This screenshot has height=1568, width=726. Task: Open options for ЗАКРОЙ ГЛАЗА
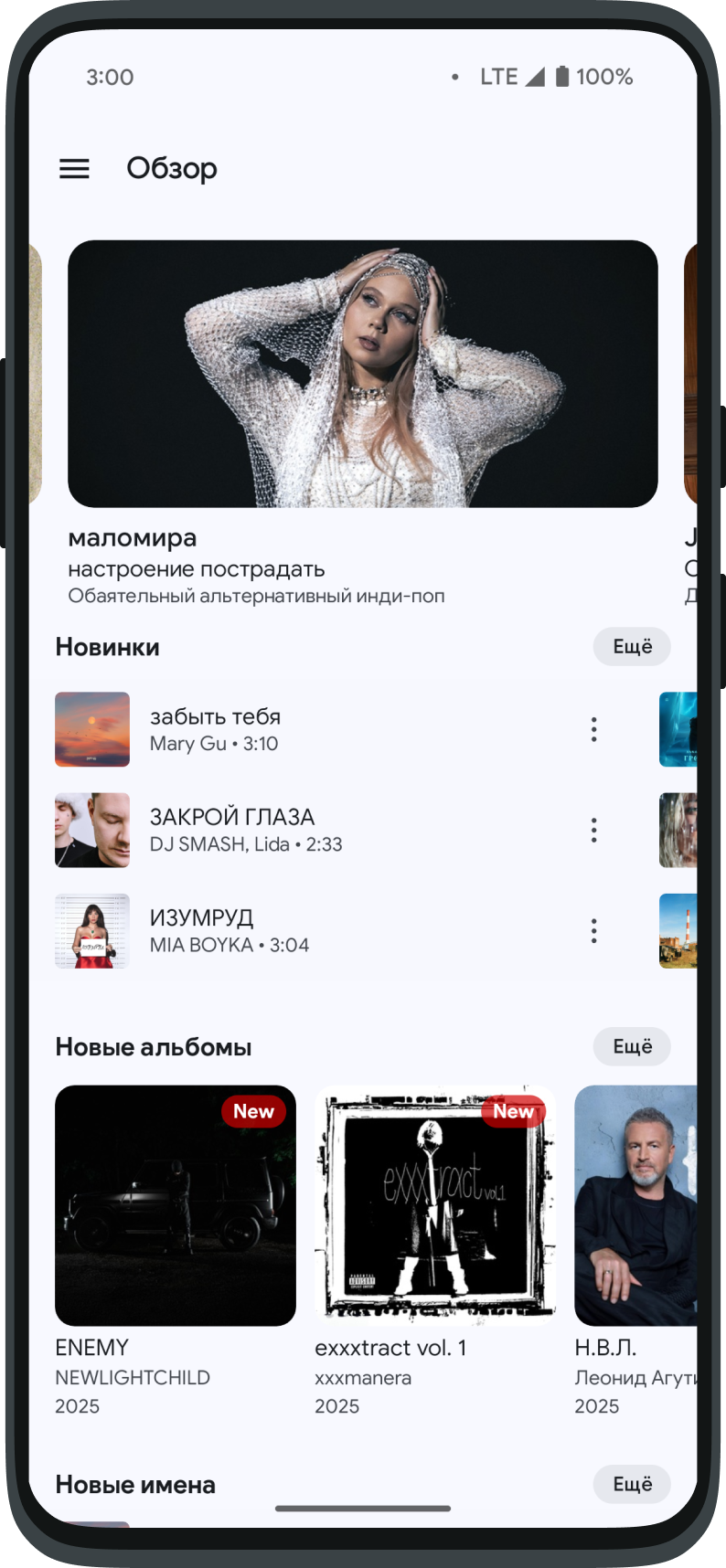click(x=593, y=830)
